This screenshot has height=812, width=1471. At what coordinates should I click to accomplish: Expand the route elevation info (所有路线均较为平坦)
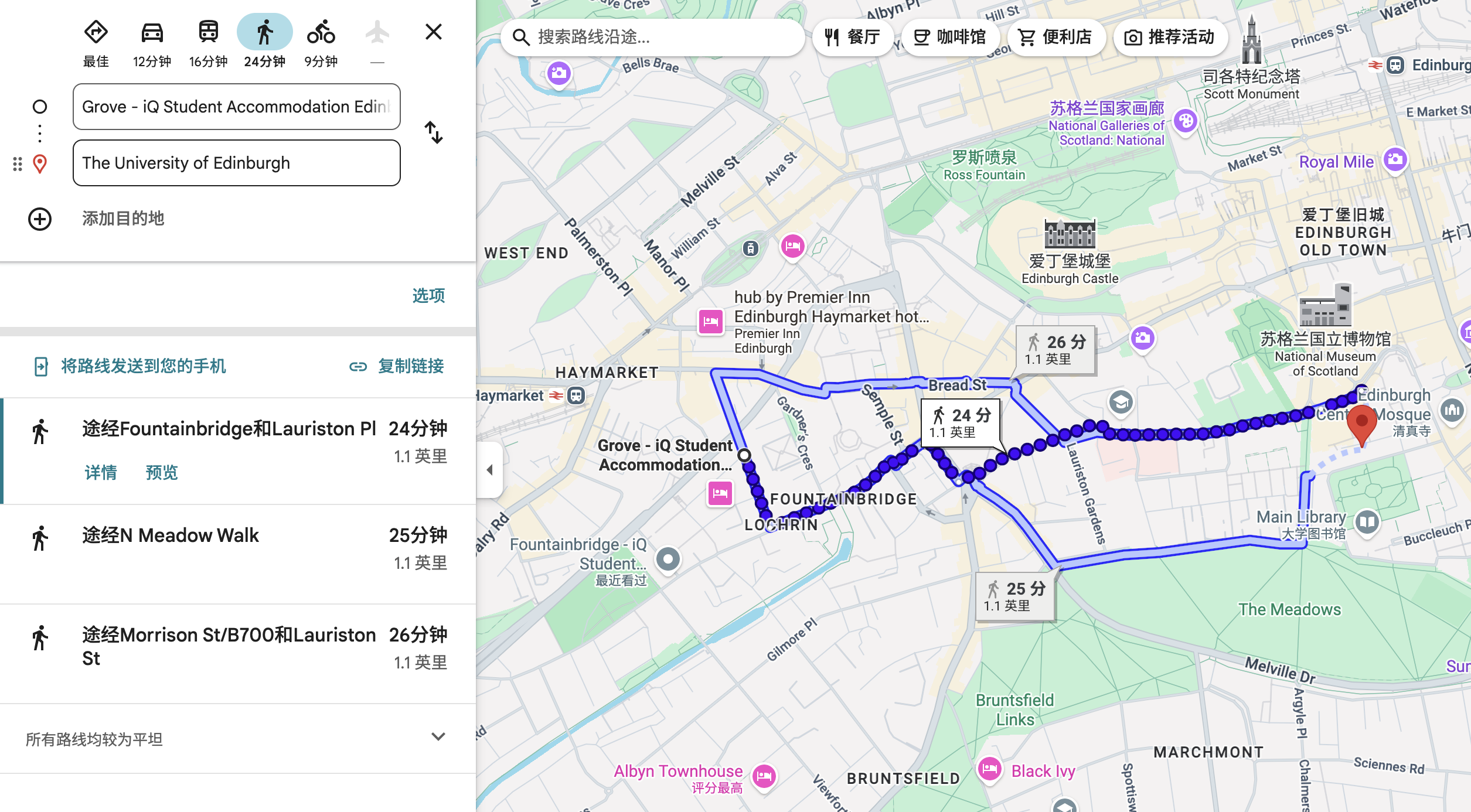(438, 737)
